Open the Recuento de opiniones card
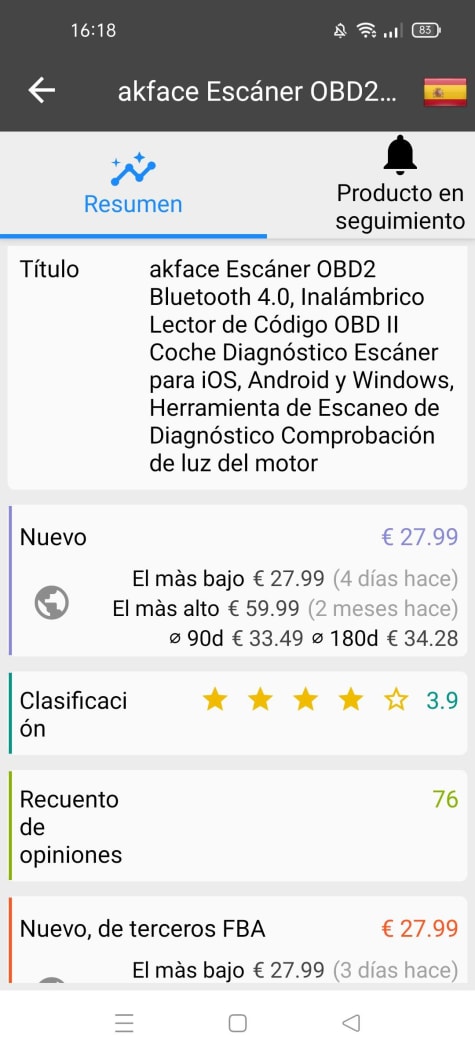 (x=237, y=826)
